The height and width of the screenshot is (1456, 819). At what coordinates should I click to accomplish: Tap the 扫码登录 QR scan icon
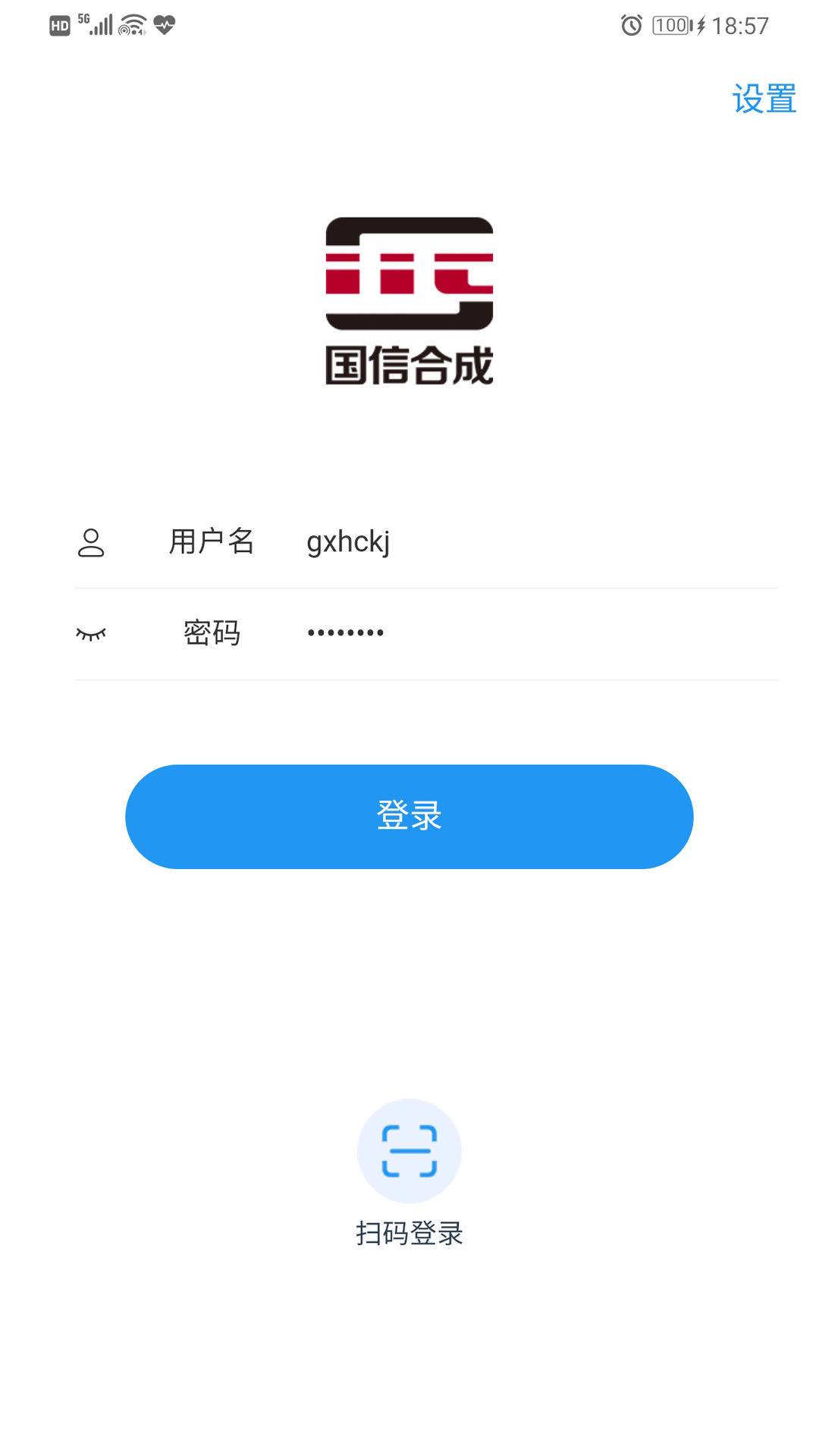click(x=409, y=1150)
